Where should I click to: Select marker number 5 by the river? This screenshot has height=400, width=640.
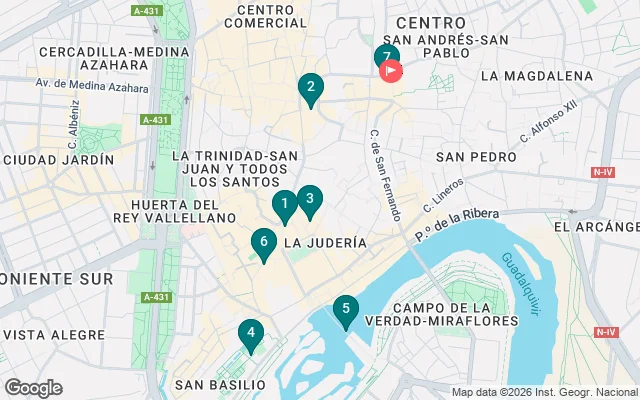pos(345,311)
